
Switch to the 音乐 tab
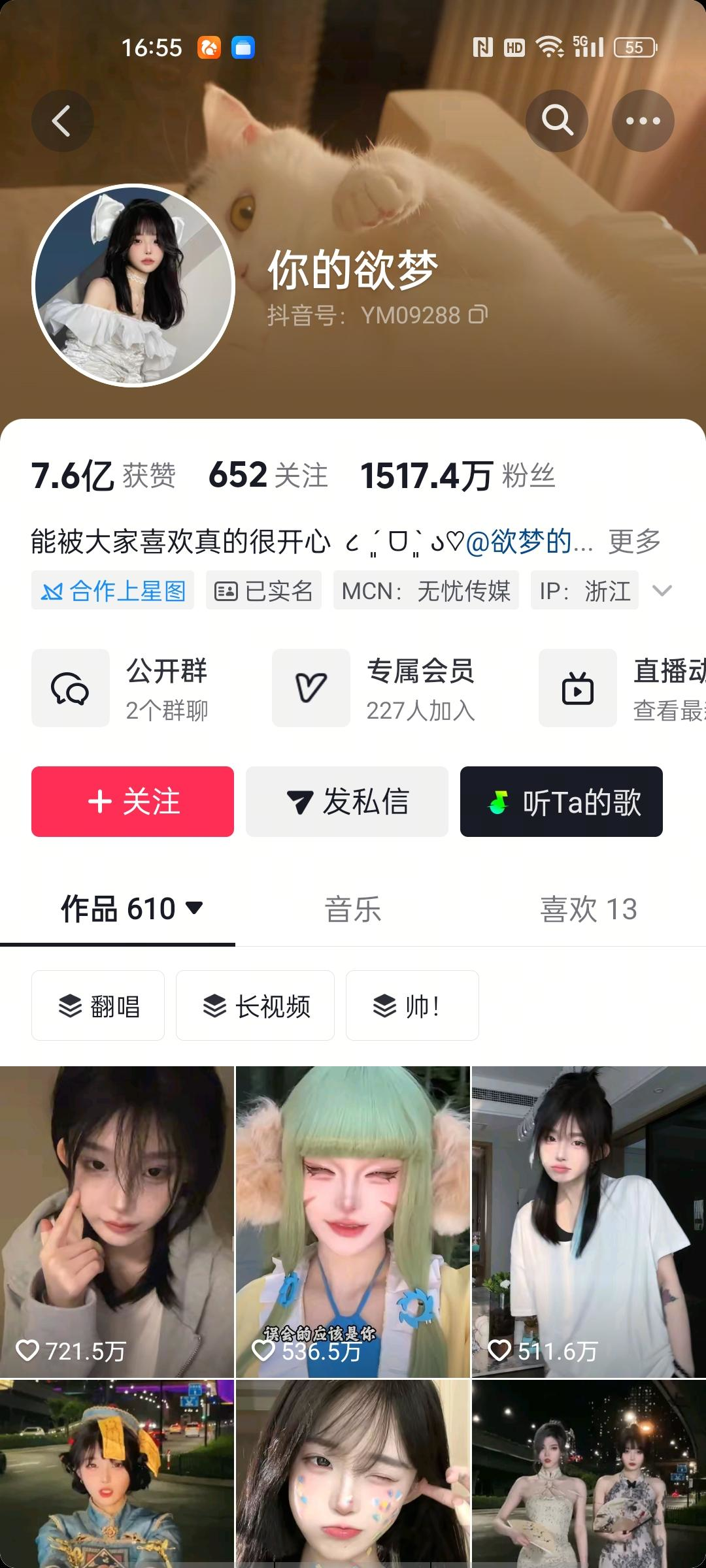pyautogui.click(x=353, y=909)
